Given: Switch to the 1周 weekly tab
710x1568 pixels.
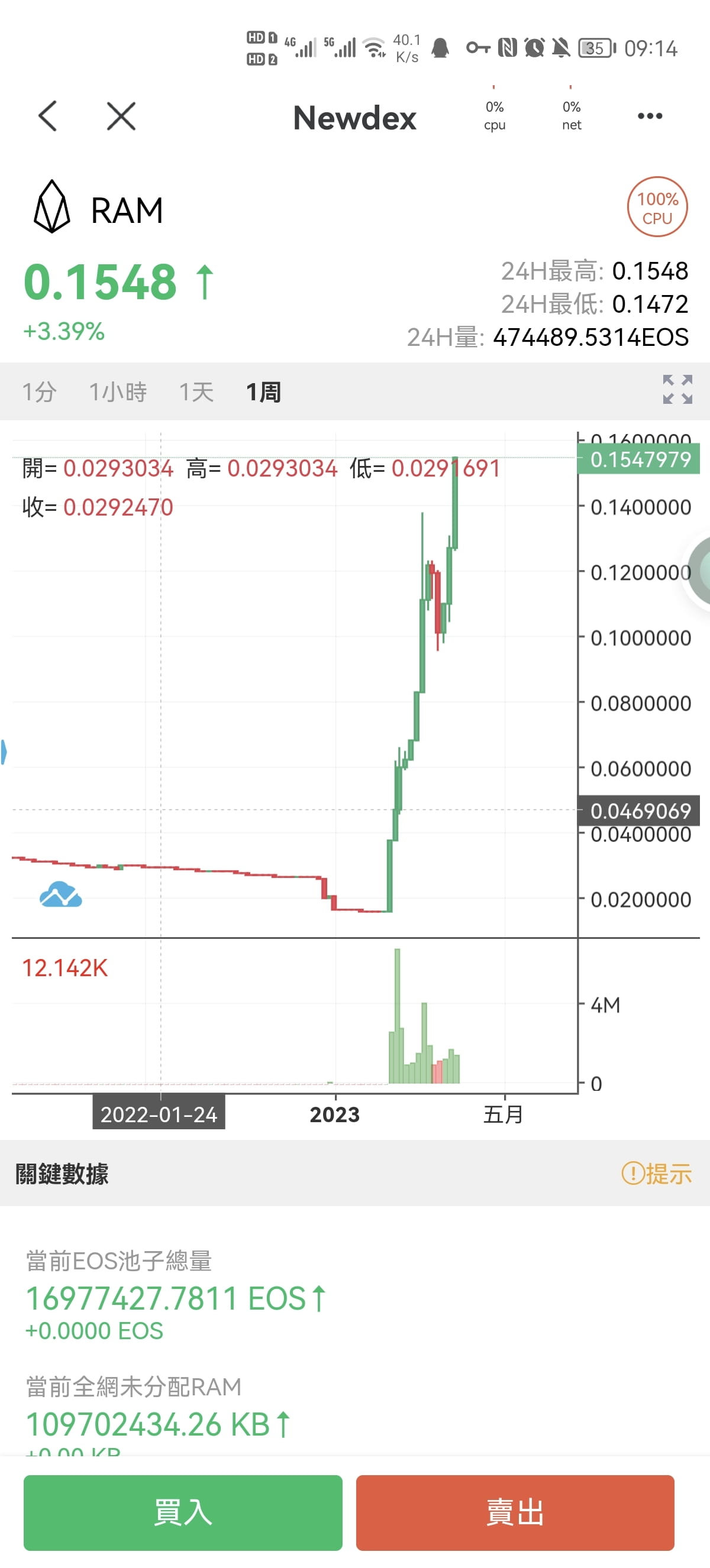Looking at the screenshot, I should [263, 393].
